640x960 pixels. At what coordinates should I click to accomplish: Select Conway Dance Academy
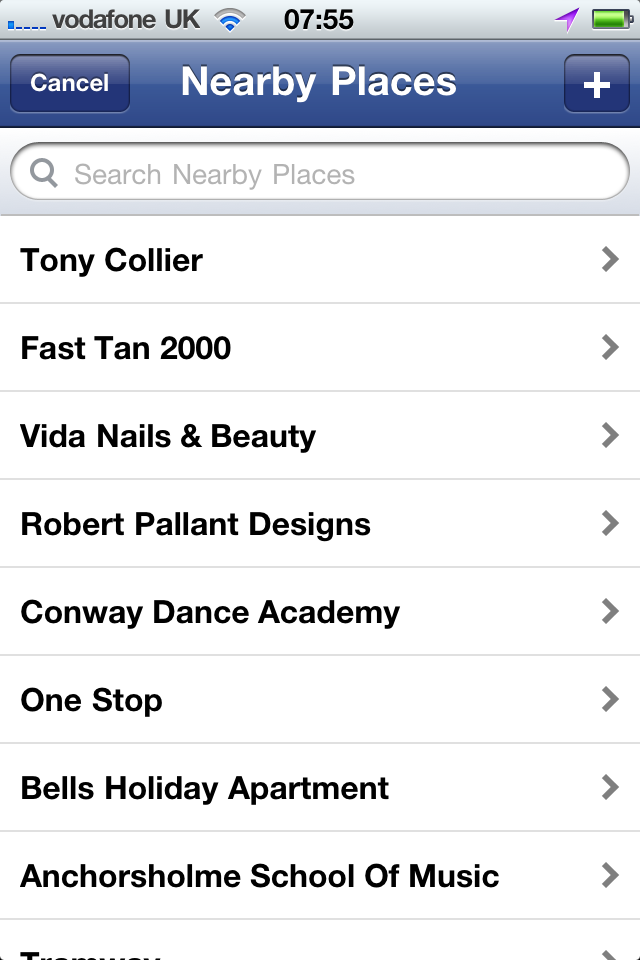320,612
